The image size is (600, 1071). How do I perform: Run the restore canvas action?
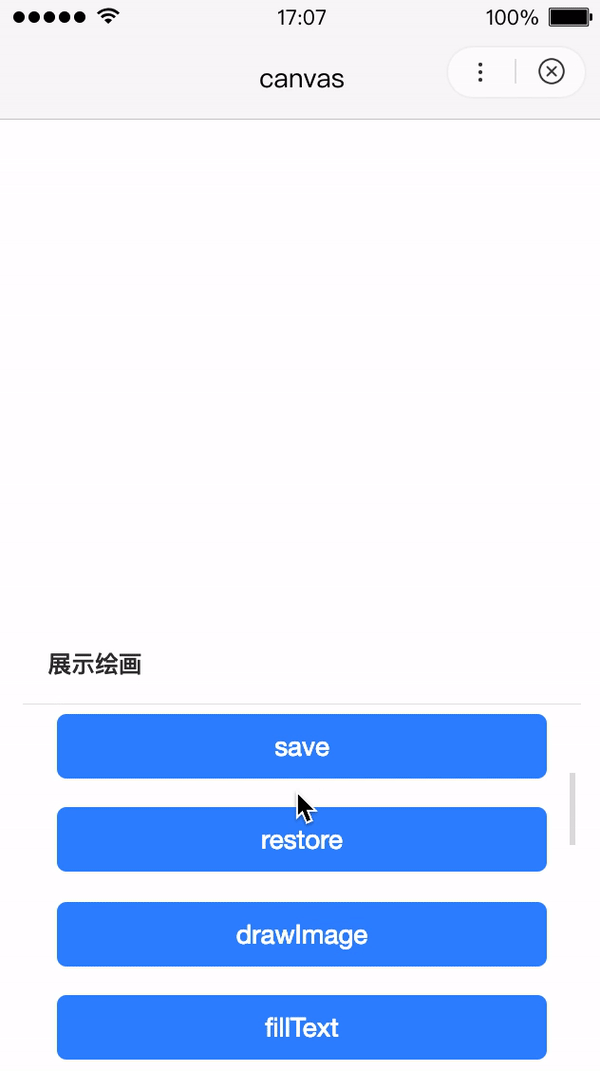tap(301, 839)
